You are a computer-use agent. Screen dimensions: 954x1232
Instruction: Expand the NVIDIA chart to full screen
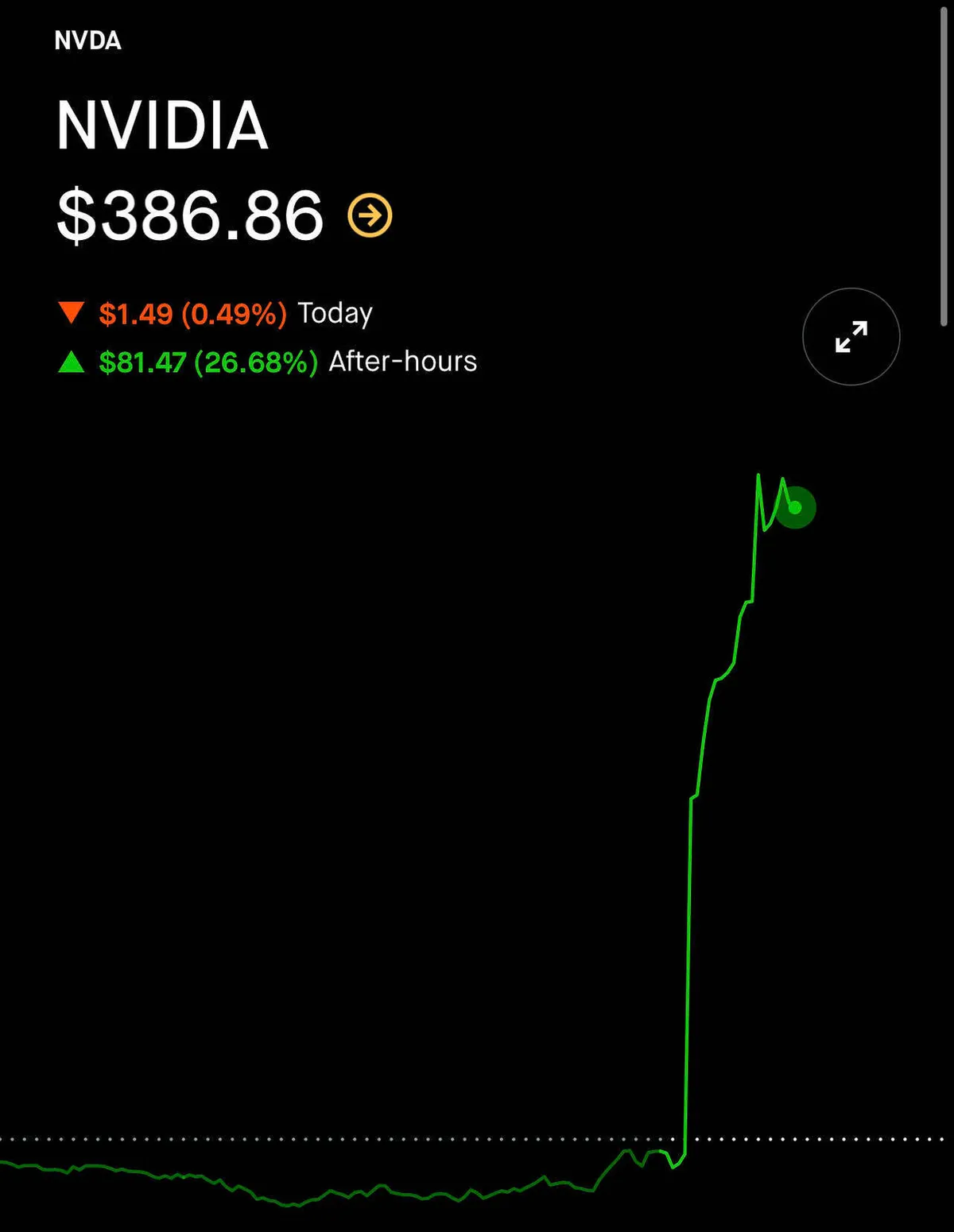click(x=851, y=337)
